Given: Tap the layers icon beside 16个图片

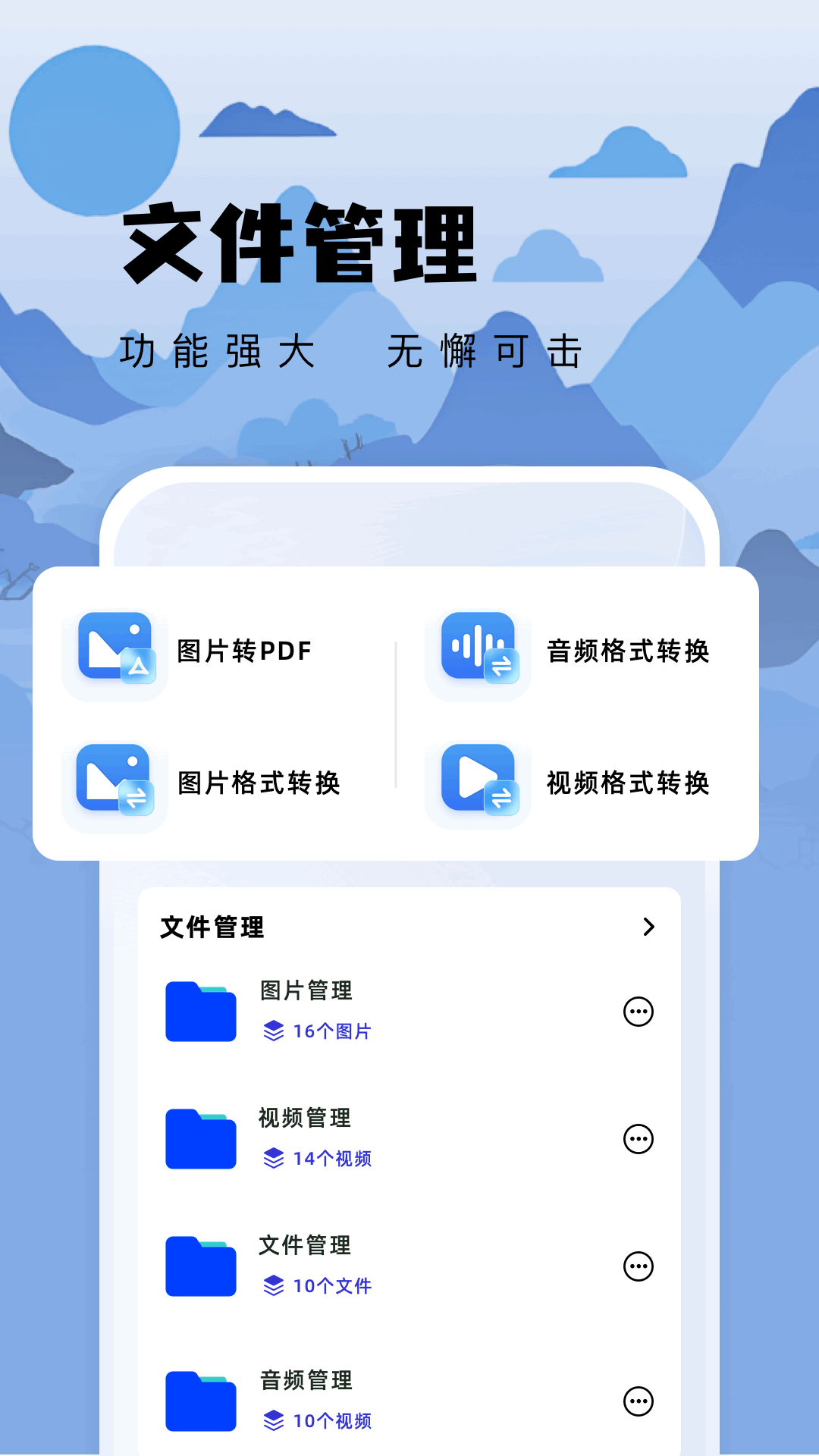Looking at the screenshot, I should [271, 1031].
